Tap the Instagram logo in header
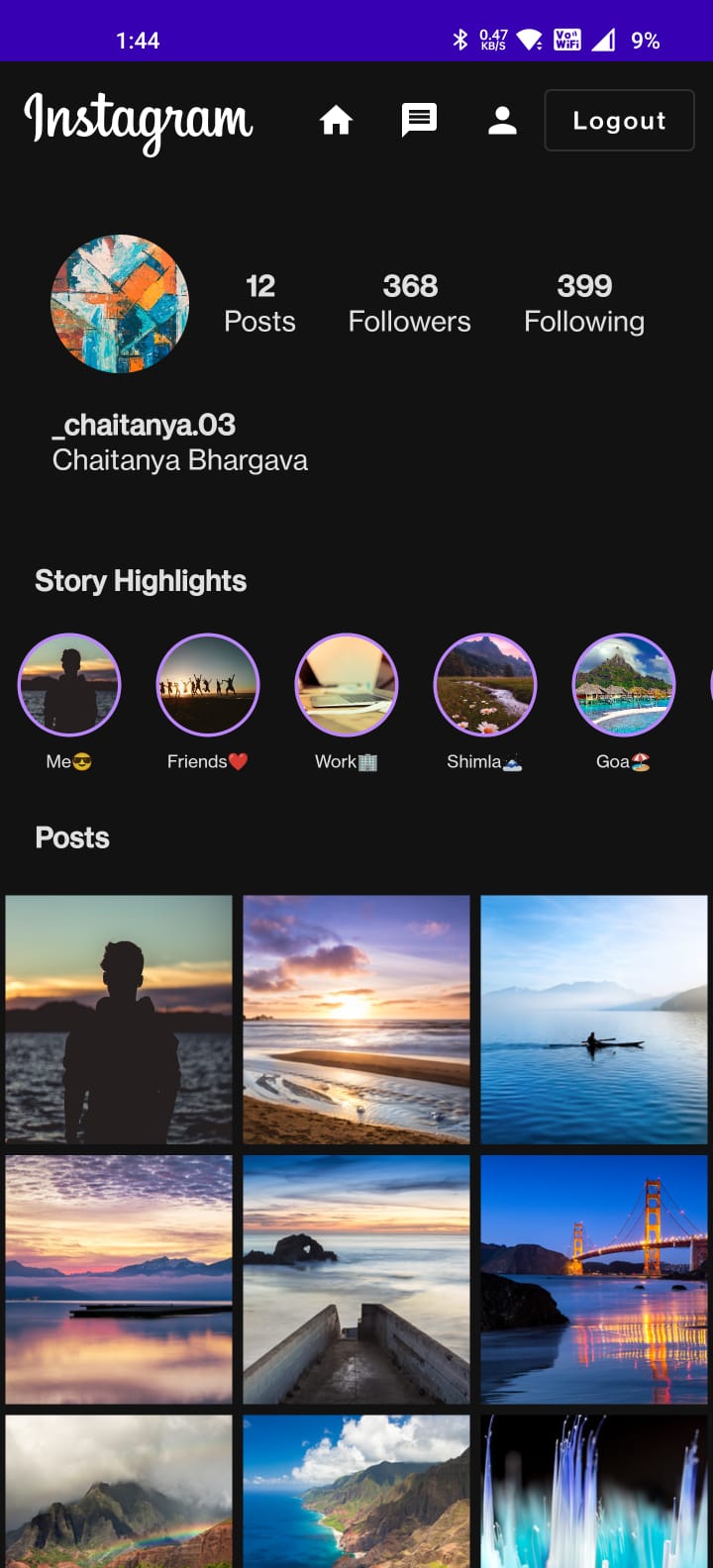This screenshot has height=1568, width=713. [139, 122]
